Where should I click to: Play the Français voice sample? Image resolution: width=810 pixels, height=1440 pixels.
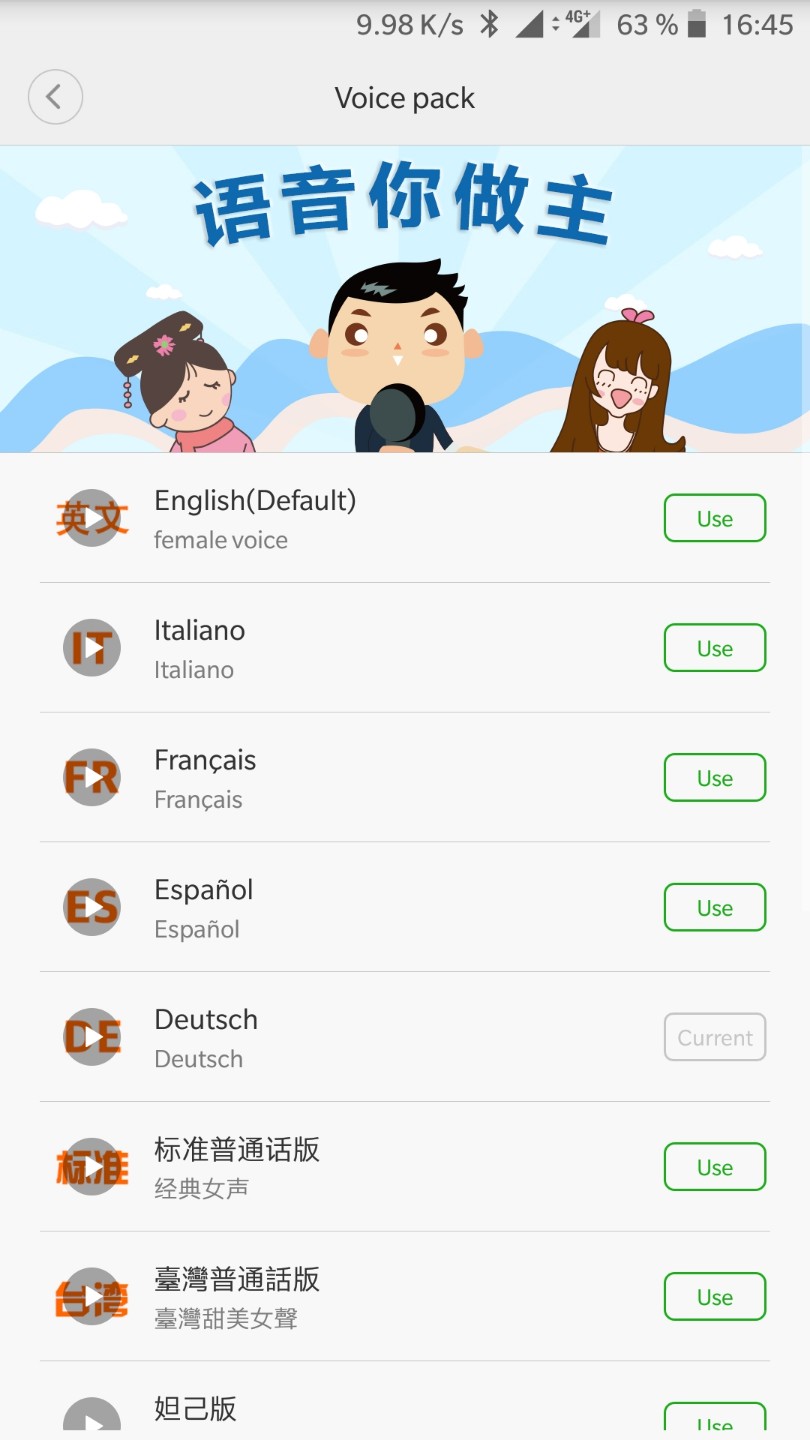(x=92, y=778)
